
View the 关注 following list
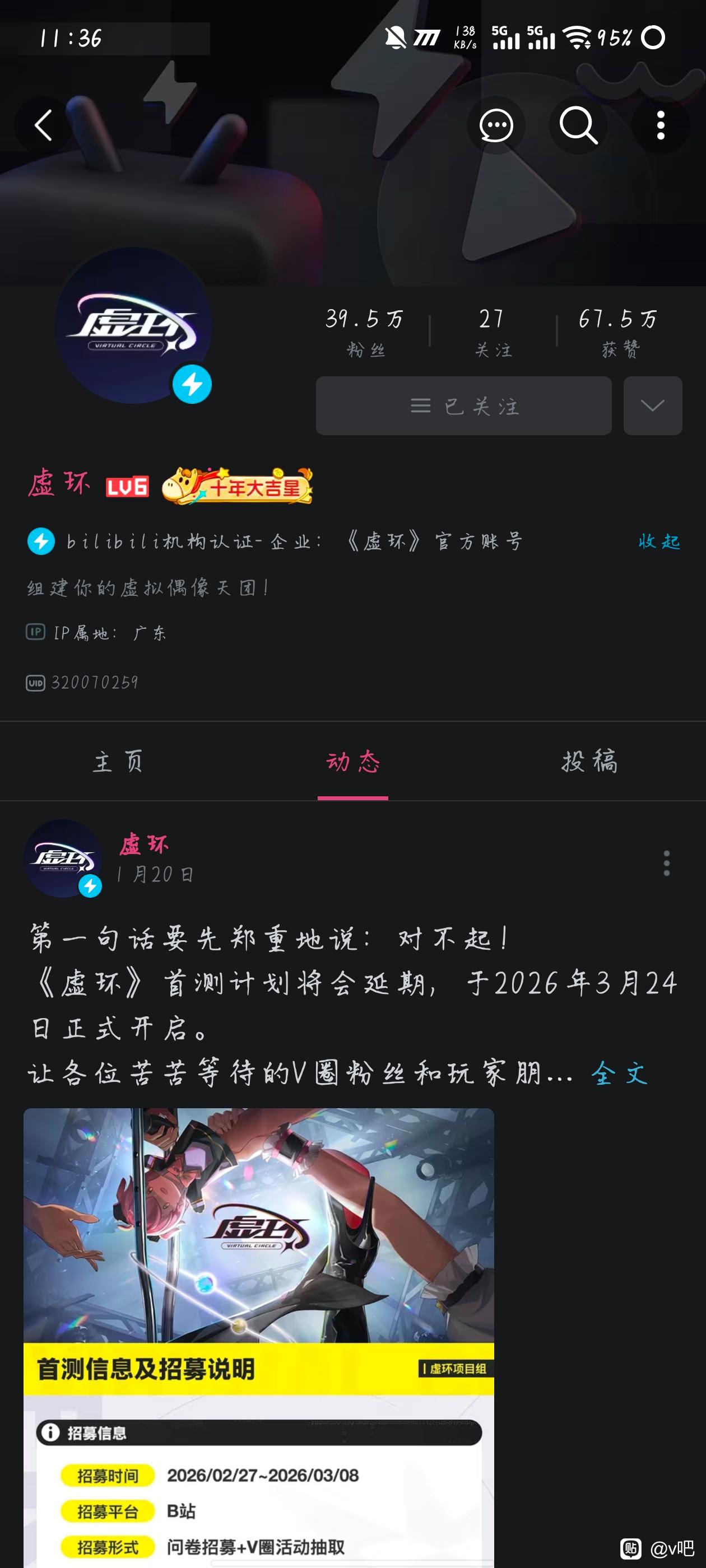click(492, 332)
